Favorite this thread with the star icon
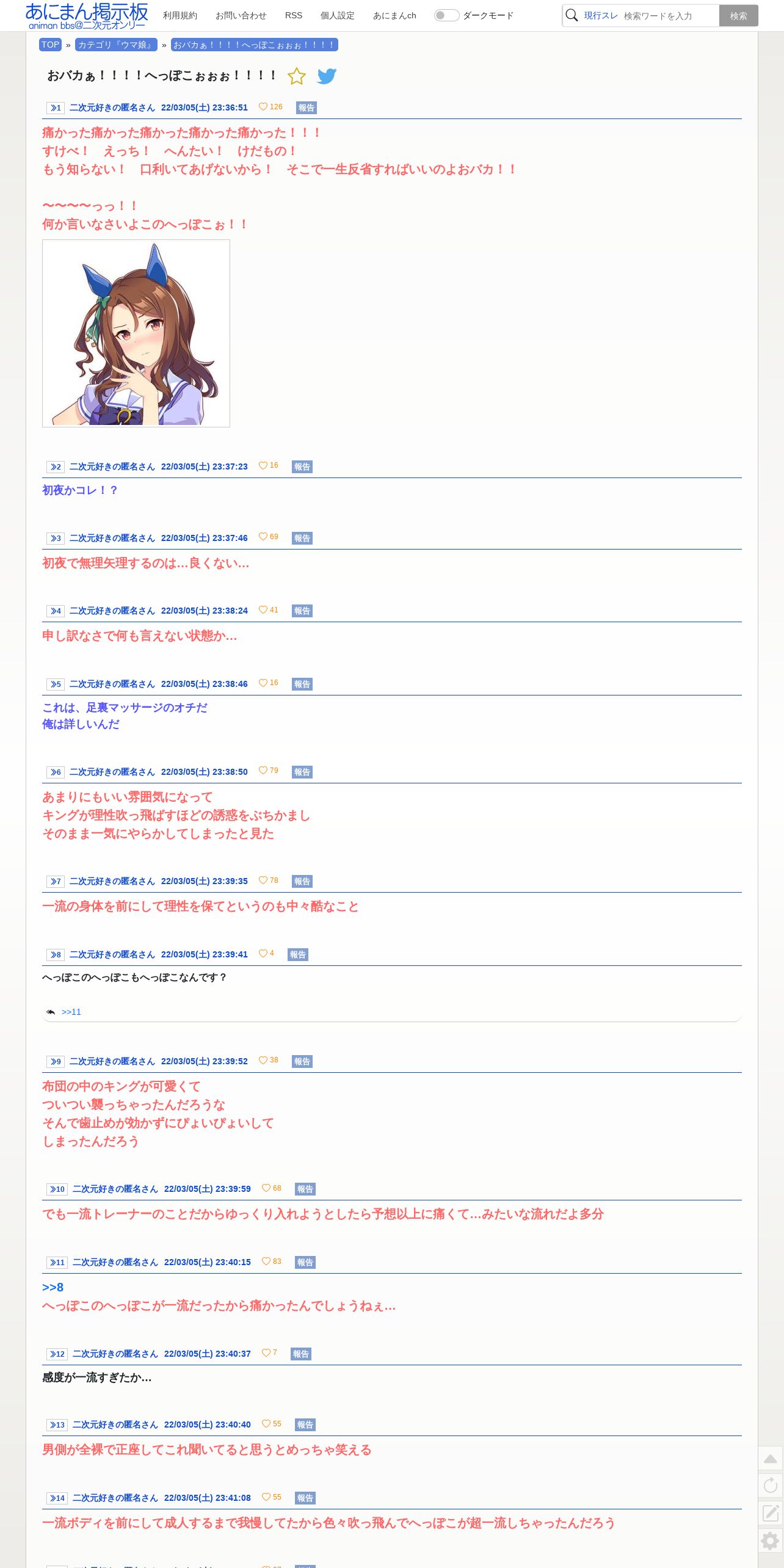This screenshot has width=784, height=1568. (297, 76)
